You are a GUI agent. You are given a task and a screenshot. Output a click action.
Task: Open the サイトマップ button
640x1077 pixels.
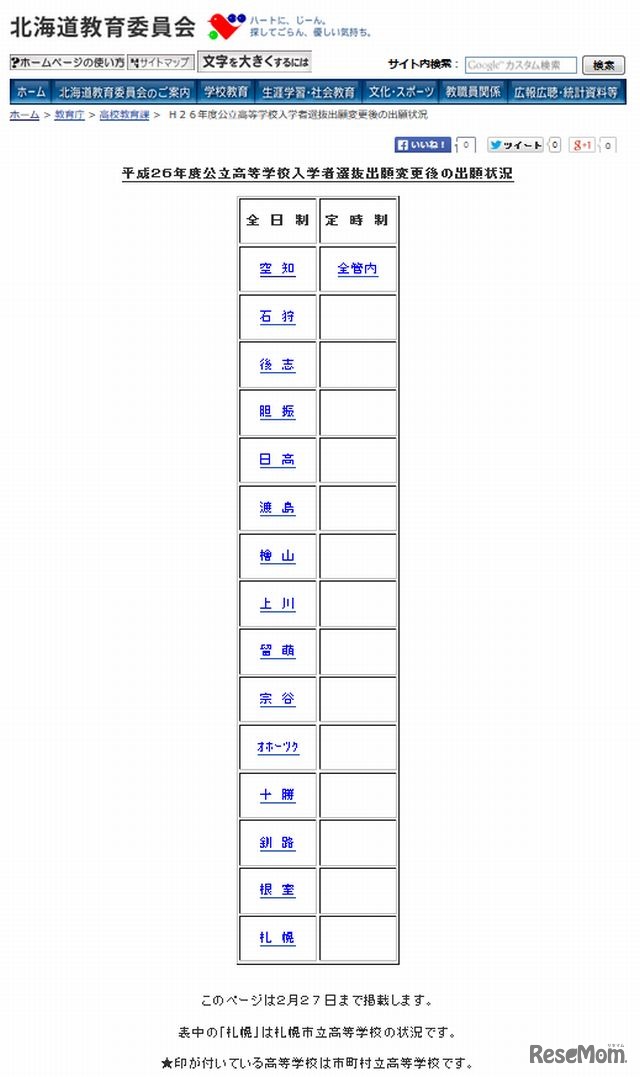160,62
